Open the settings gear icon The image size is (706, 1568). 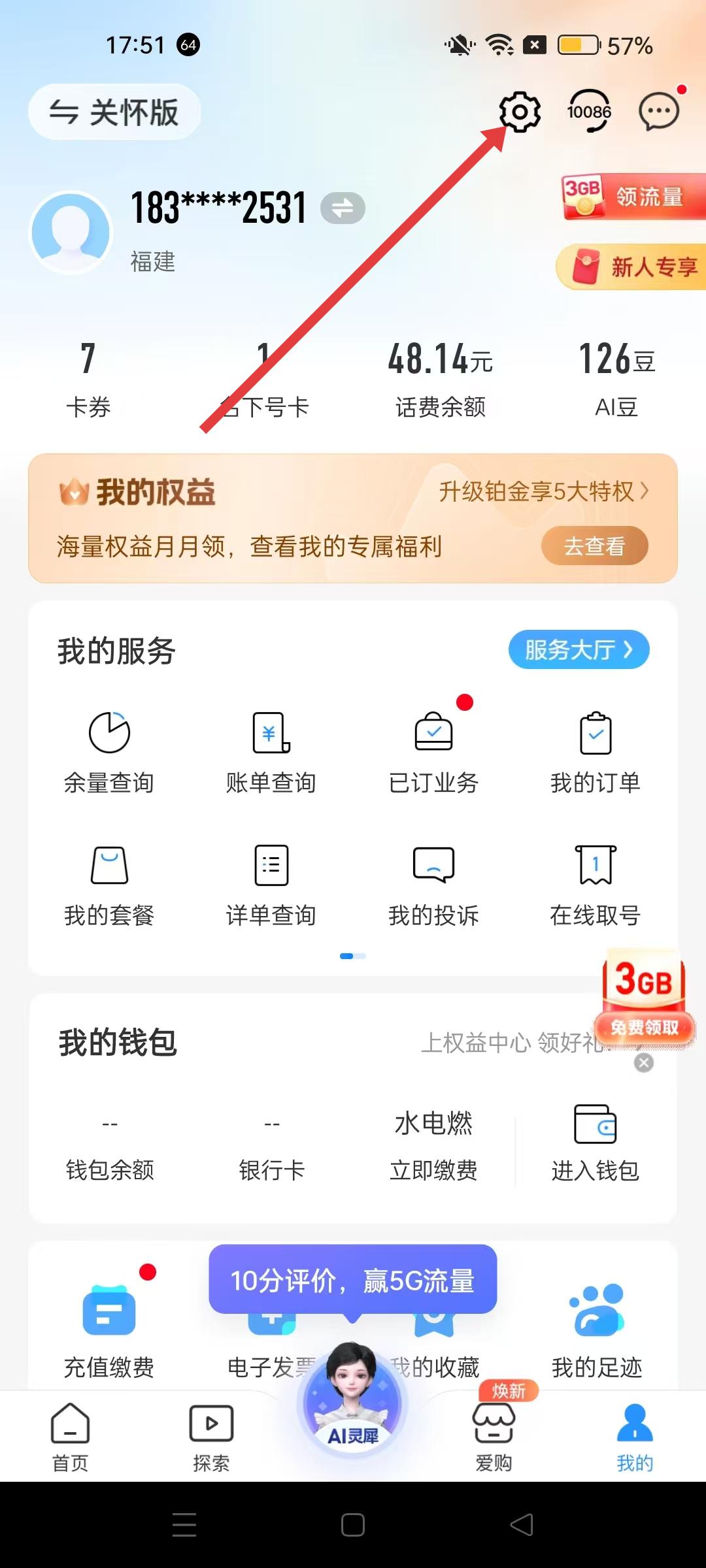[520, 112]
